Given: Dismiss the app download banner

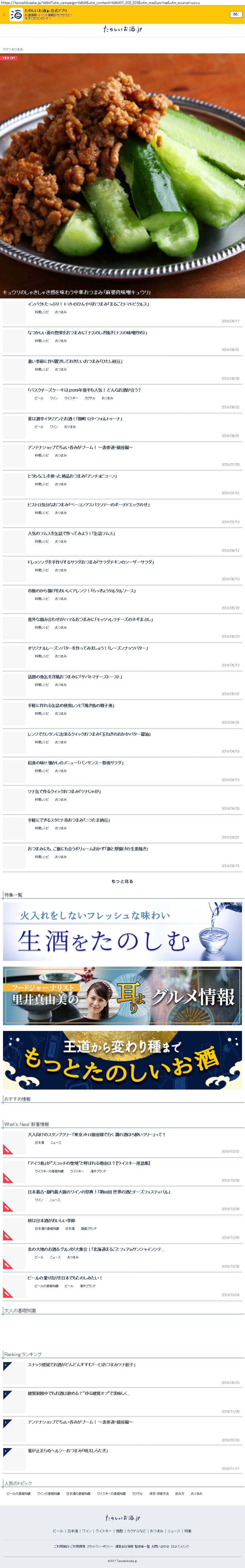Looking at the screenshot, I should point(4,15).
